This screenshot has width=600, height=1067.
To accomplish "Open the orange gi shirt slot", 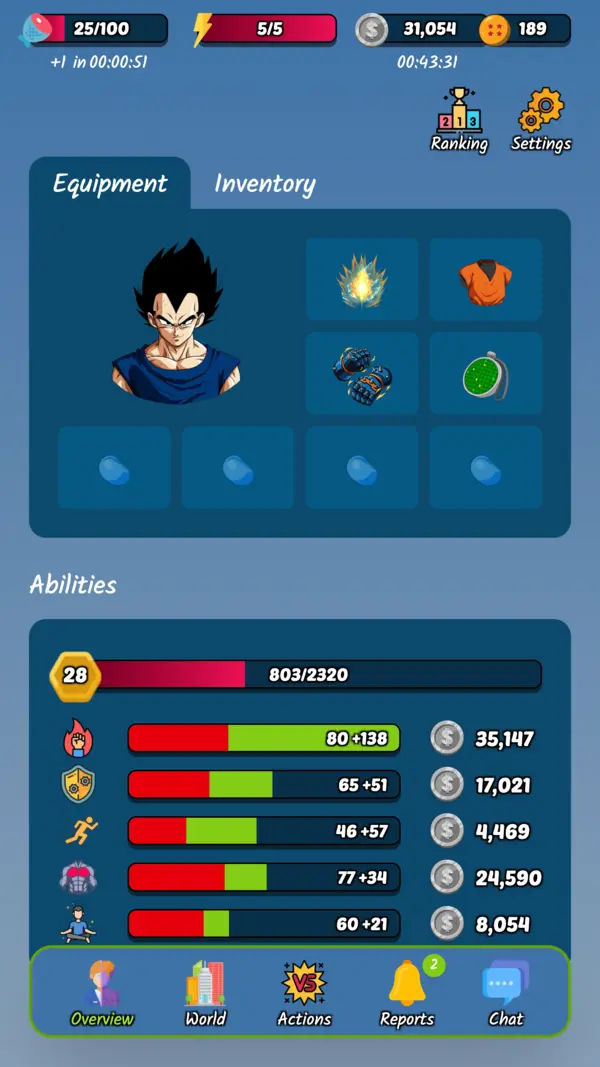I will coord(486,279).
